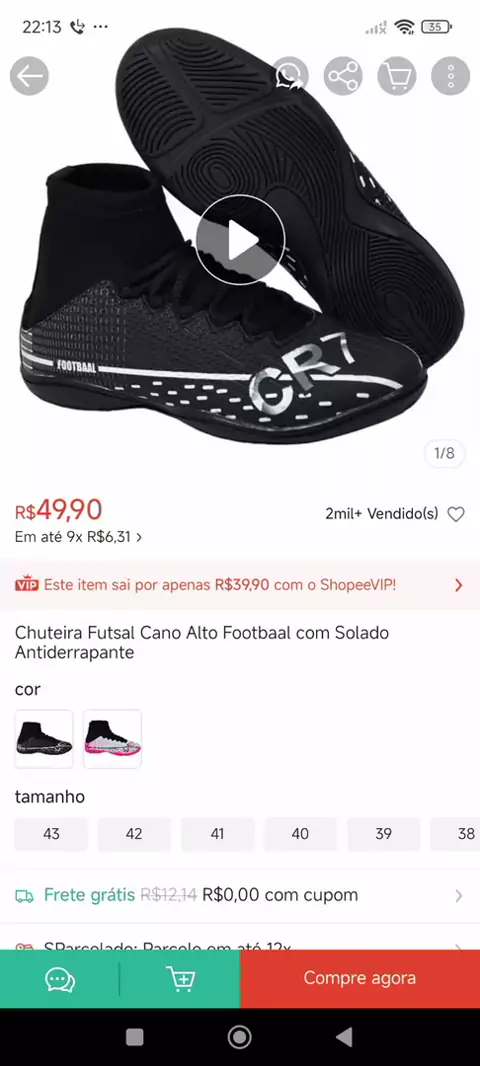This screenshot has height=1066, width=480.
Task: Share the product via the WhatsApp icon
Action: 290,76
